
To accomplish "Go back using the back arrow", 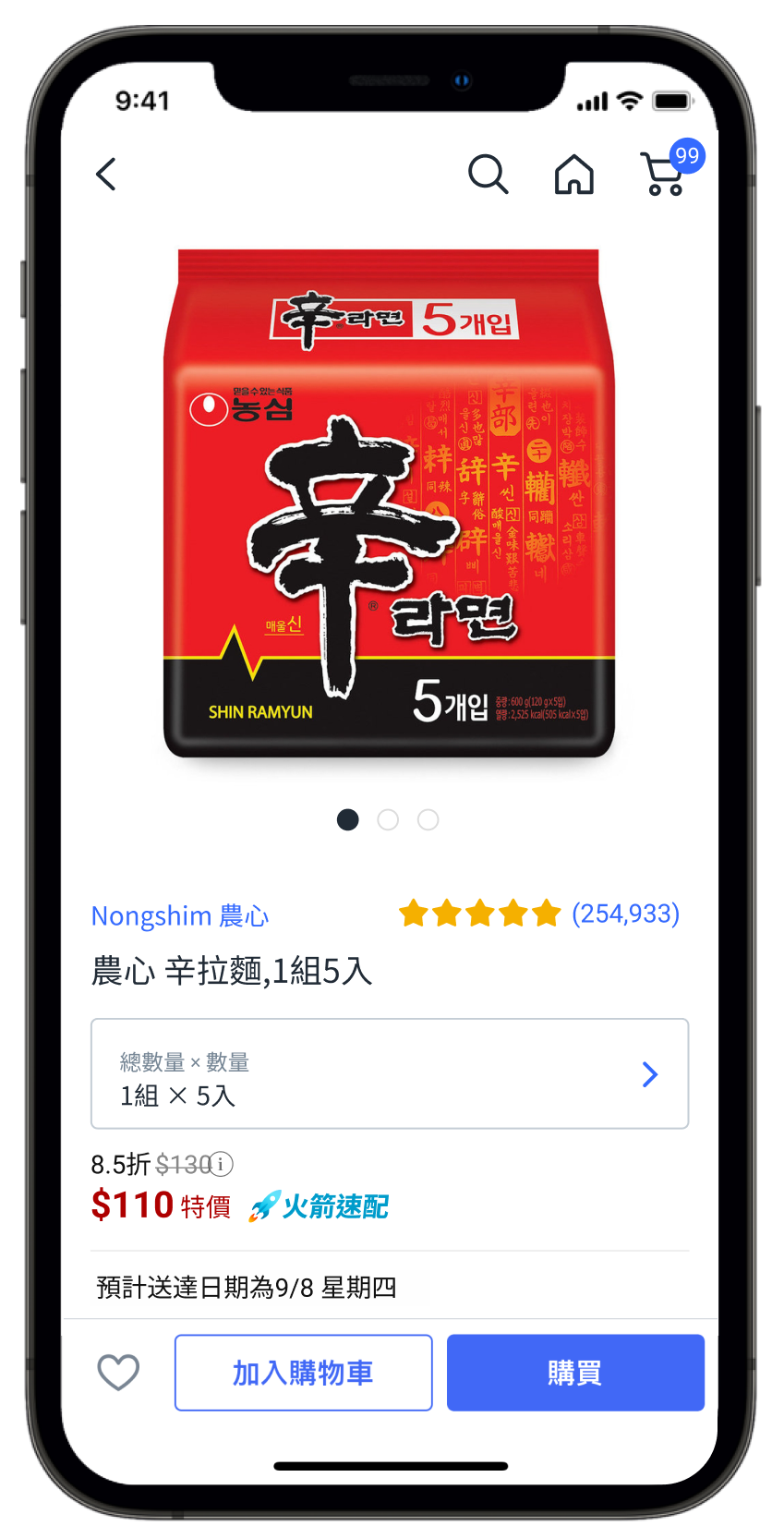I will 107,174.
